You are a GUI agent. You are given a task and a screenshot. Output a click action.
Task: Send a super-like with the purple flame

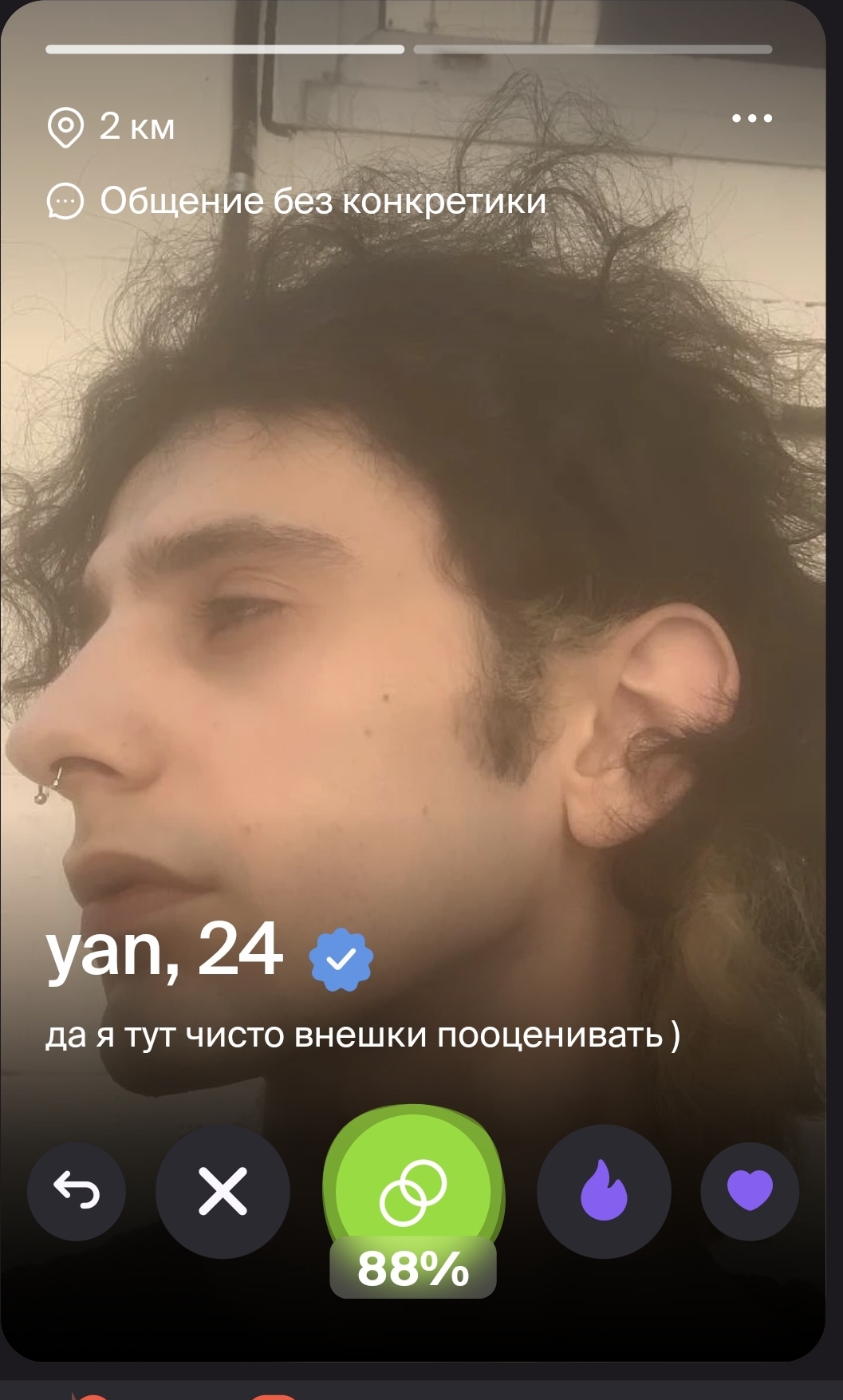point(604,1191)
